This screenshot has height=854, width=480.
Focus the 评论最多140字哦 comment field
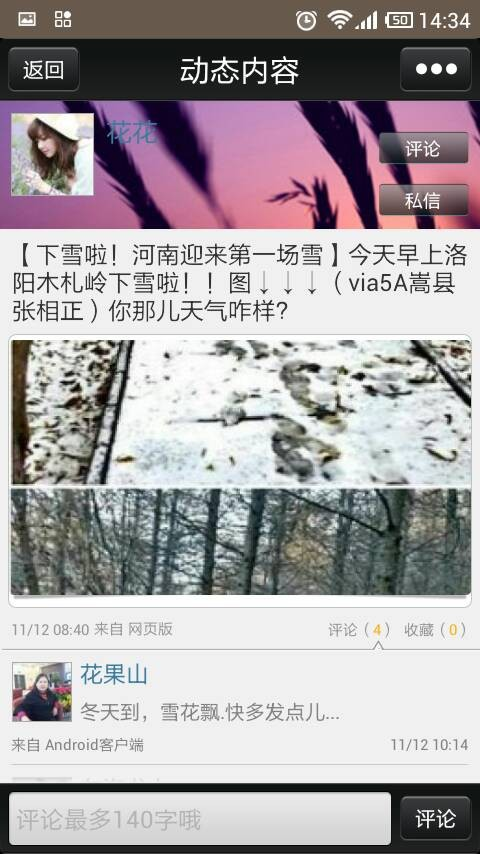click(x=200, y=819)
